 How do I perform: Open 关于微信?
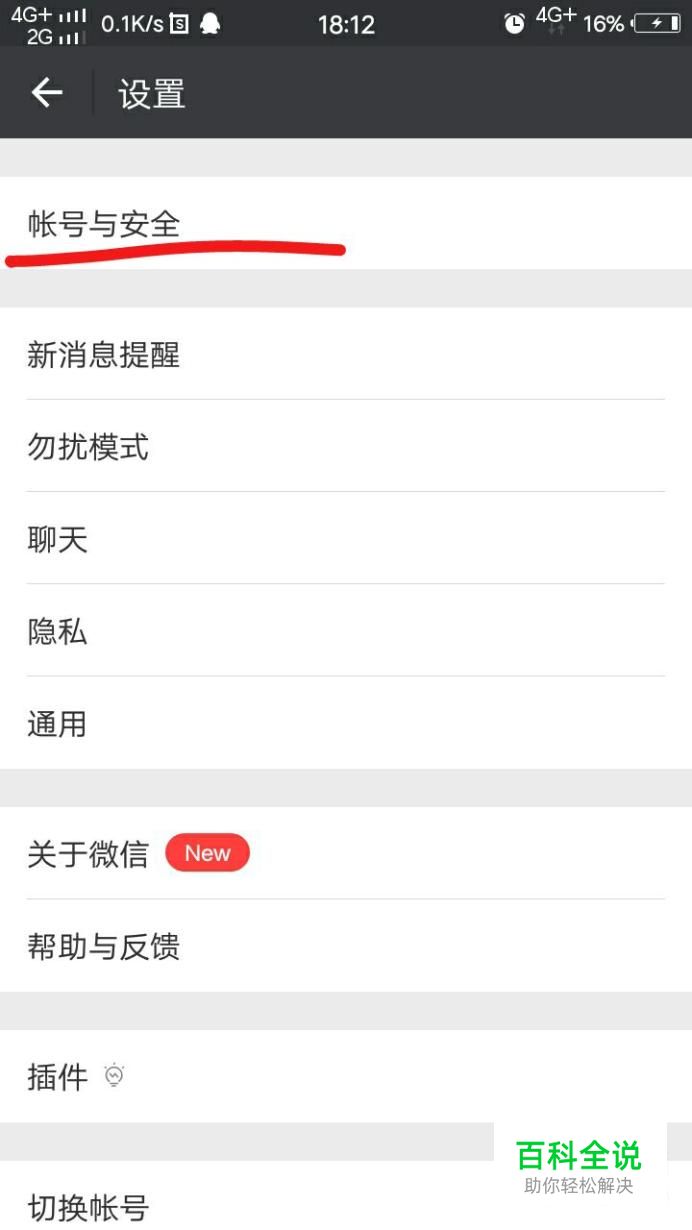tap(346, 853)
